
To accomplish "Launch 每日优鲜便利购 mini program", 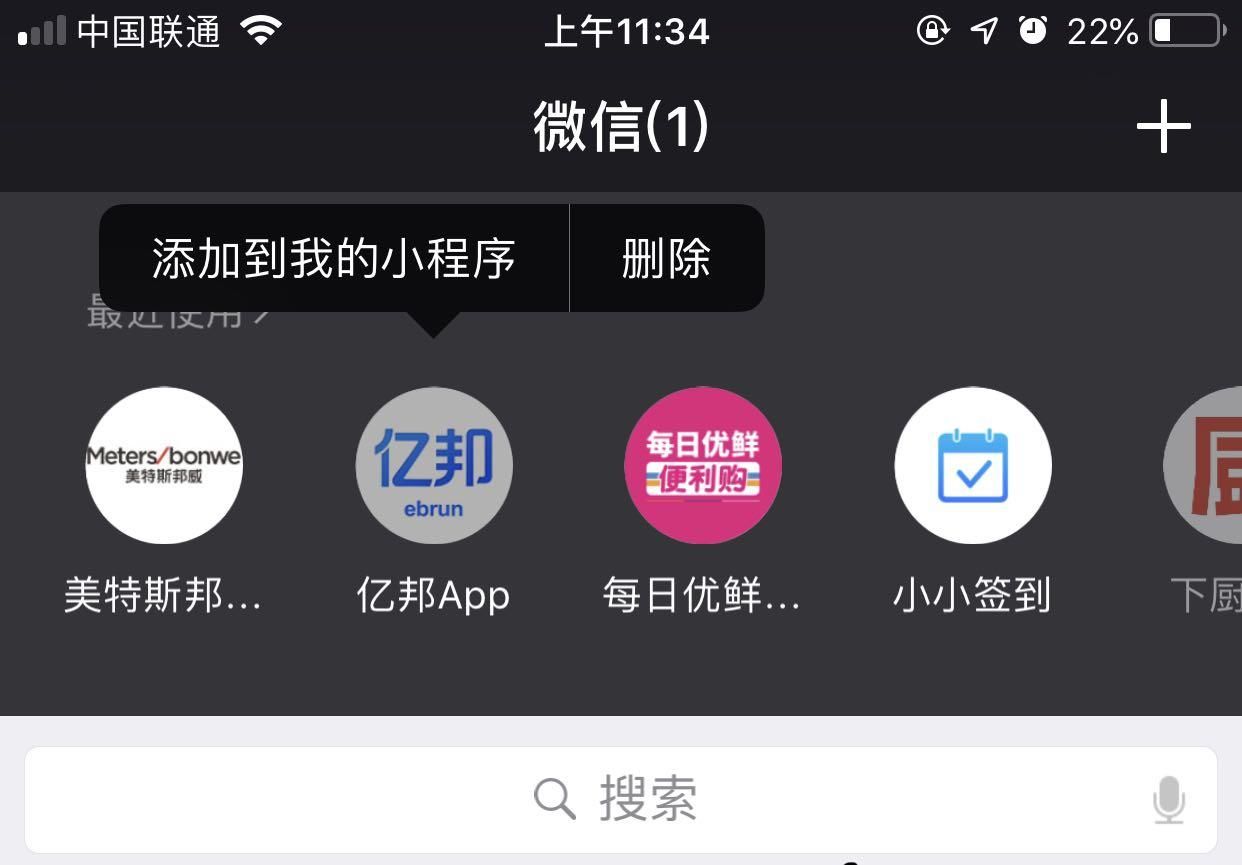I will point(702,466).
